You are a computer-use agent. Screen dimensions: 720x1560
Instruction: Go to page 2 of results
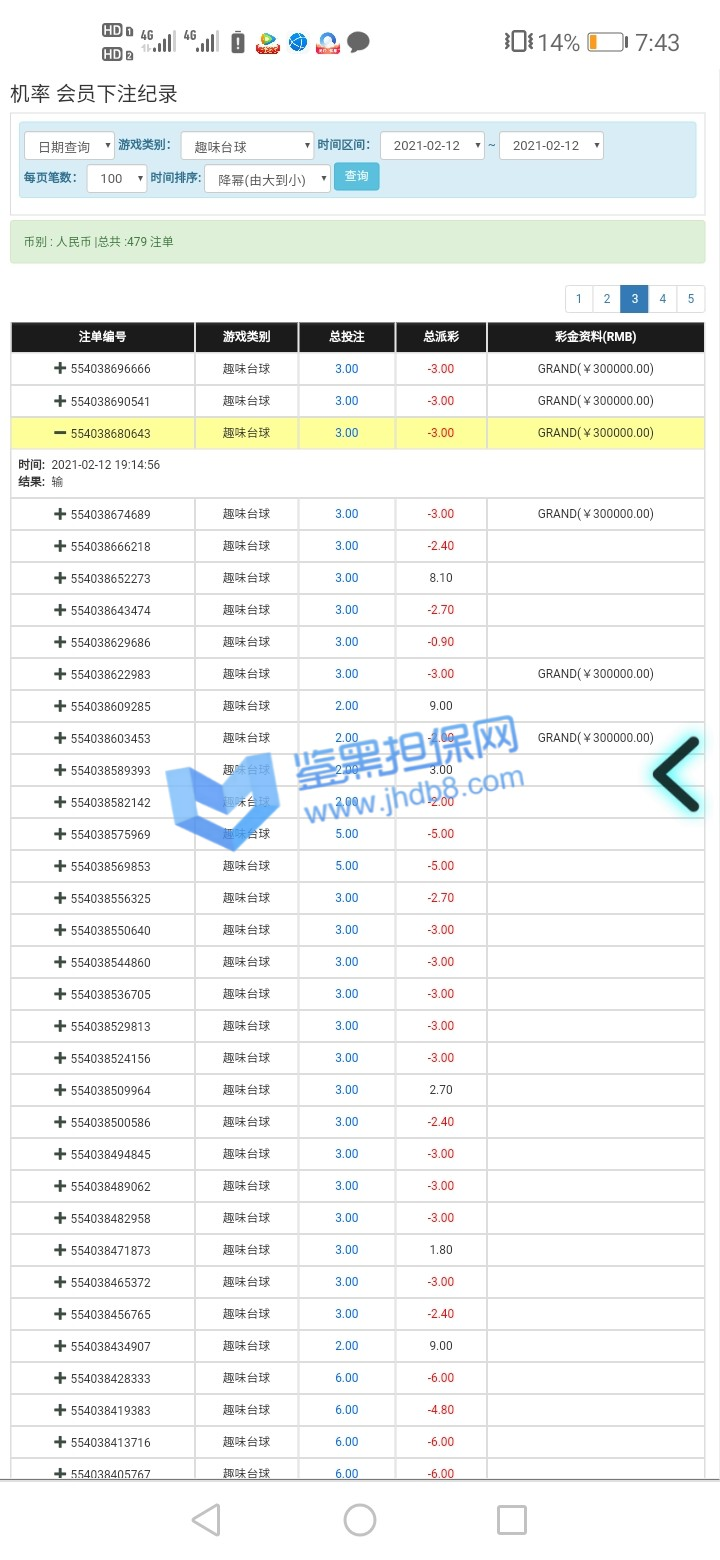pos(607,299)
